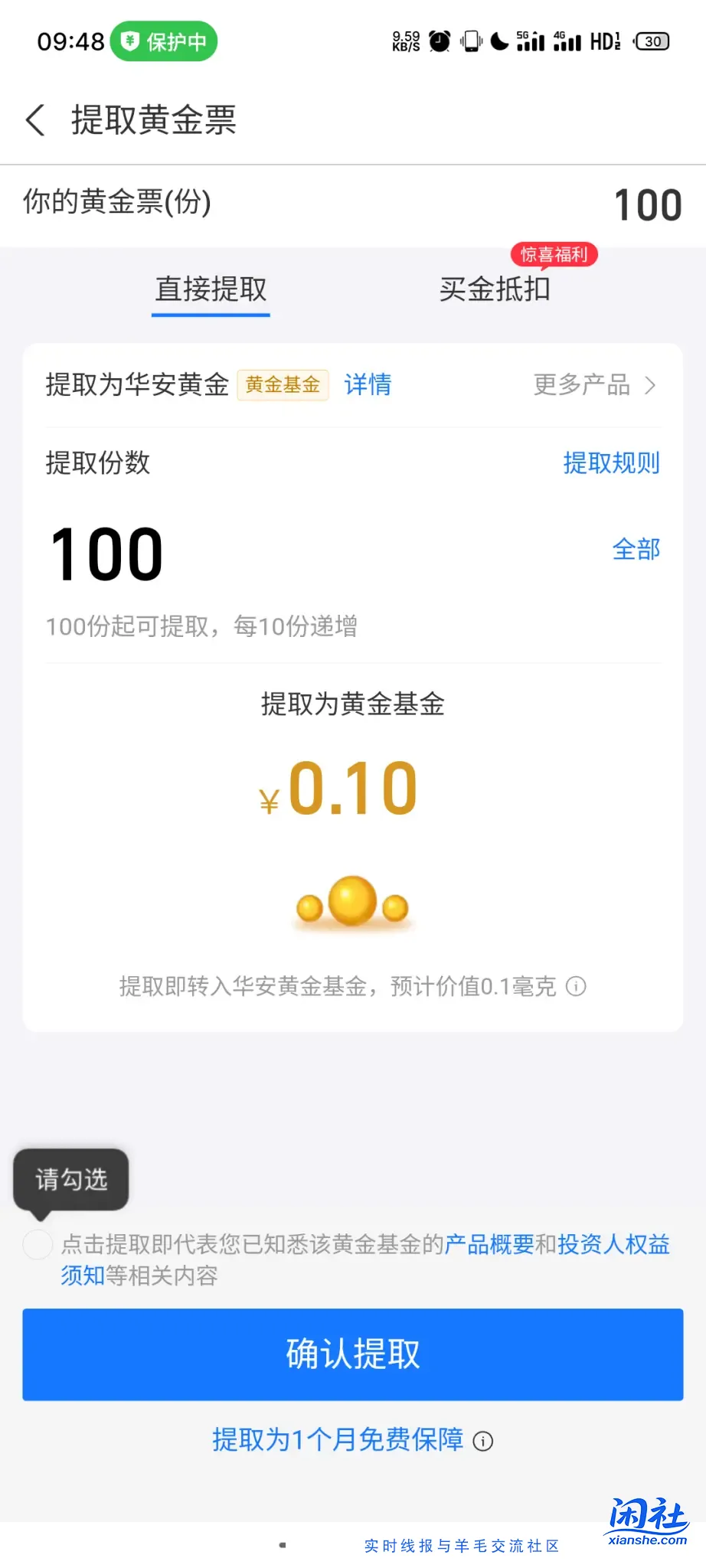Image resolution: width=706 pixels, height=1568 pixels.
Task: Expand 更多产品 with its chevron
Action: tap(593, 385)
